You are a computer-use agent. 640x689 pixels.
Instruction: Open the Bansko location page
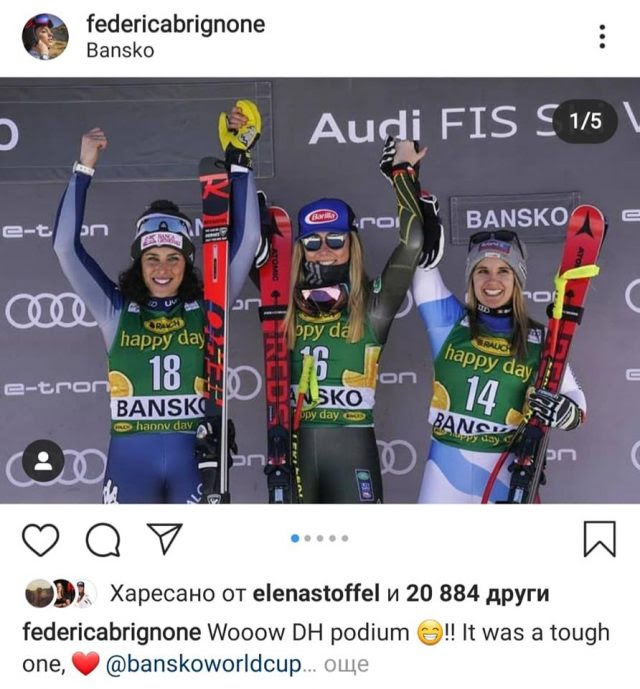click(x=120, y=50)
